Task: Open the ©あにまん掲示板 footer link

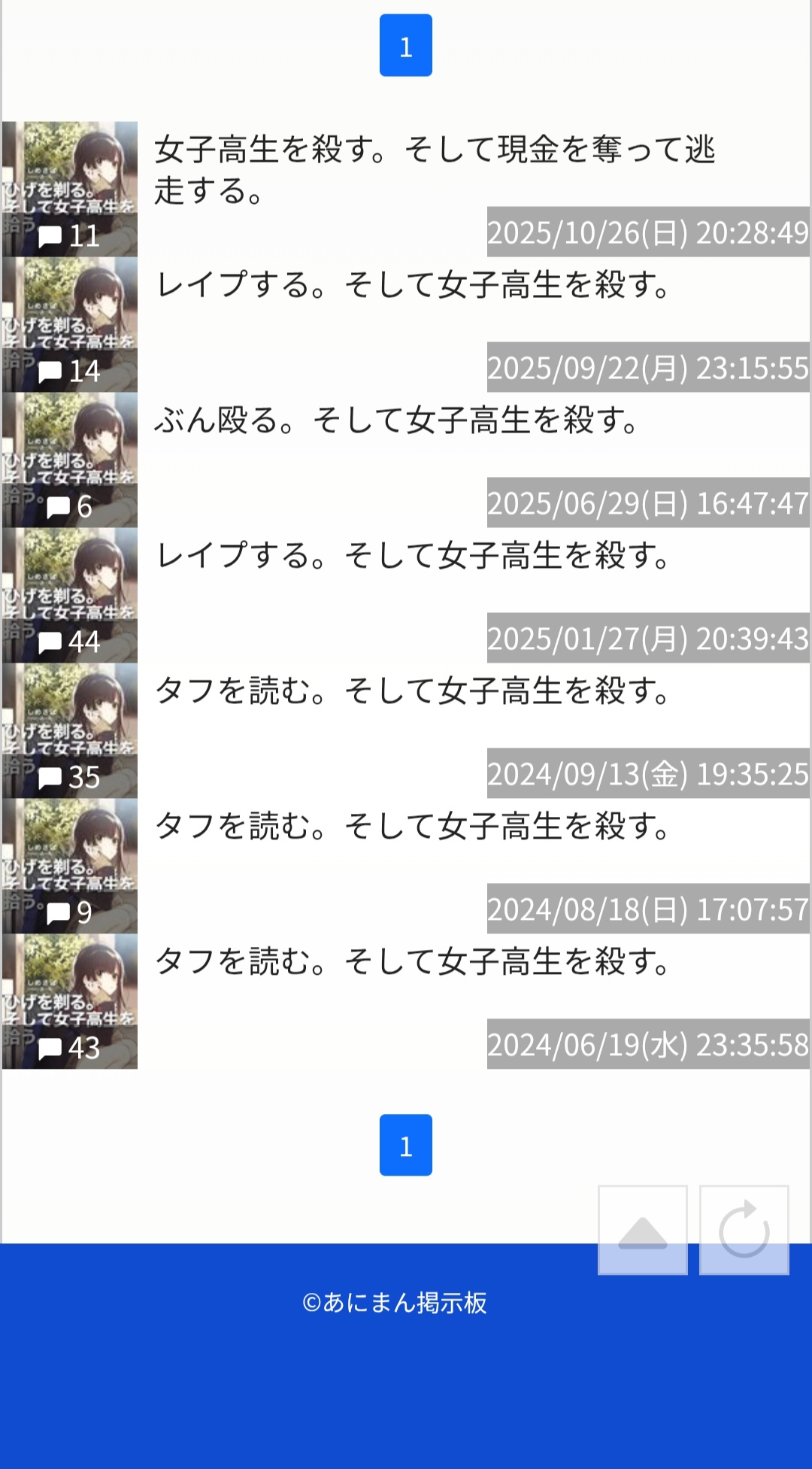Action: pyautogui.click(x=395, y=1303)
